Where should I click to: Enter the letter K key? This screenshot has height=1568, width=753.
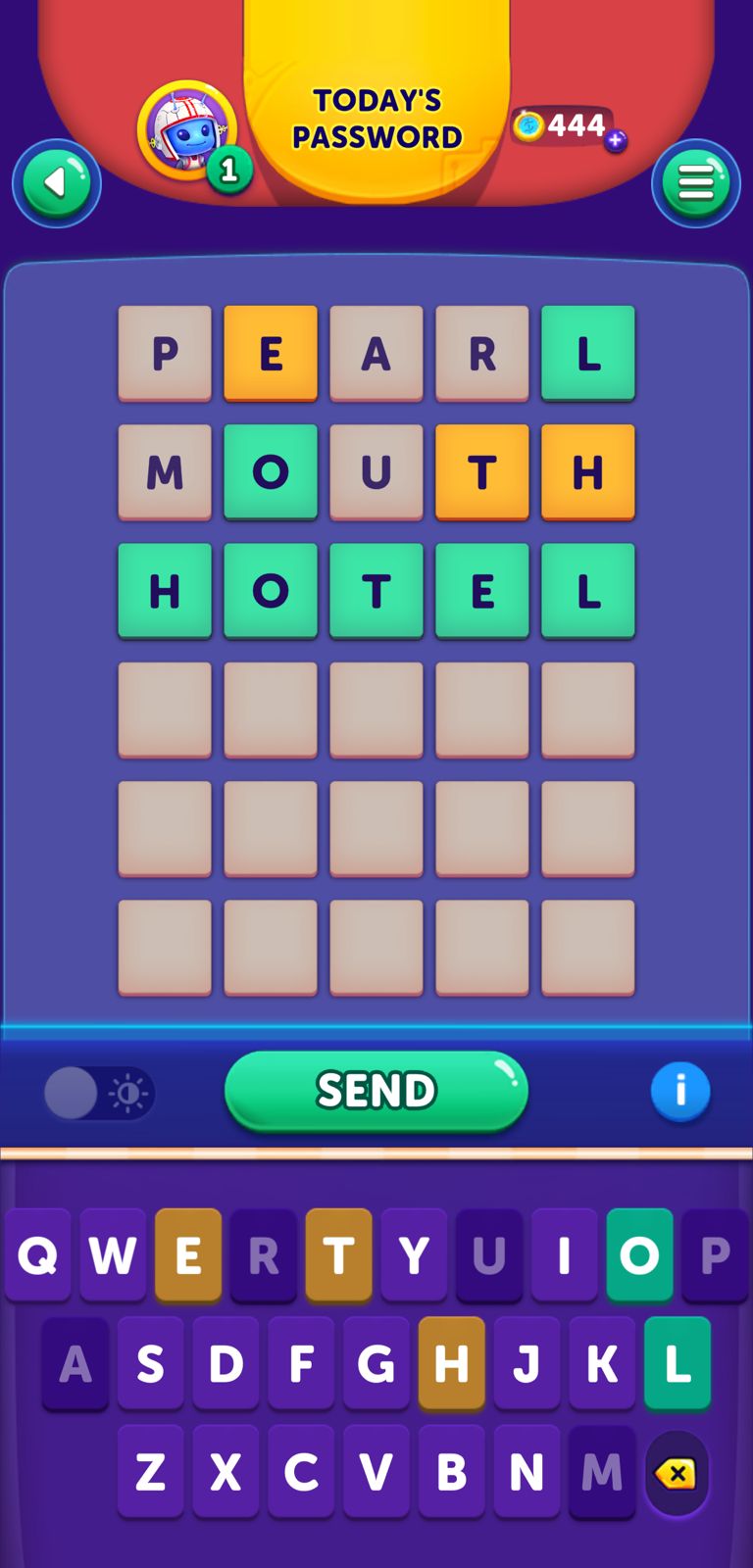tap(602, 1363)
